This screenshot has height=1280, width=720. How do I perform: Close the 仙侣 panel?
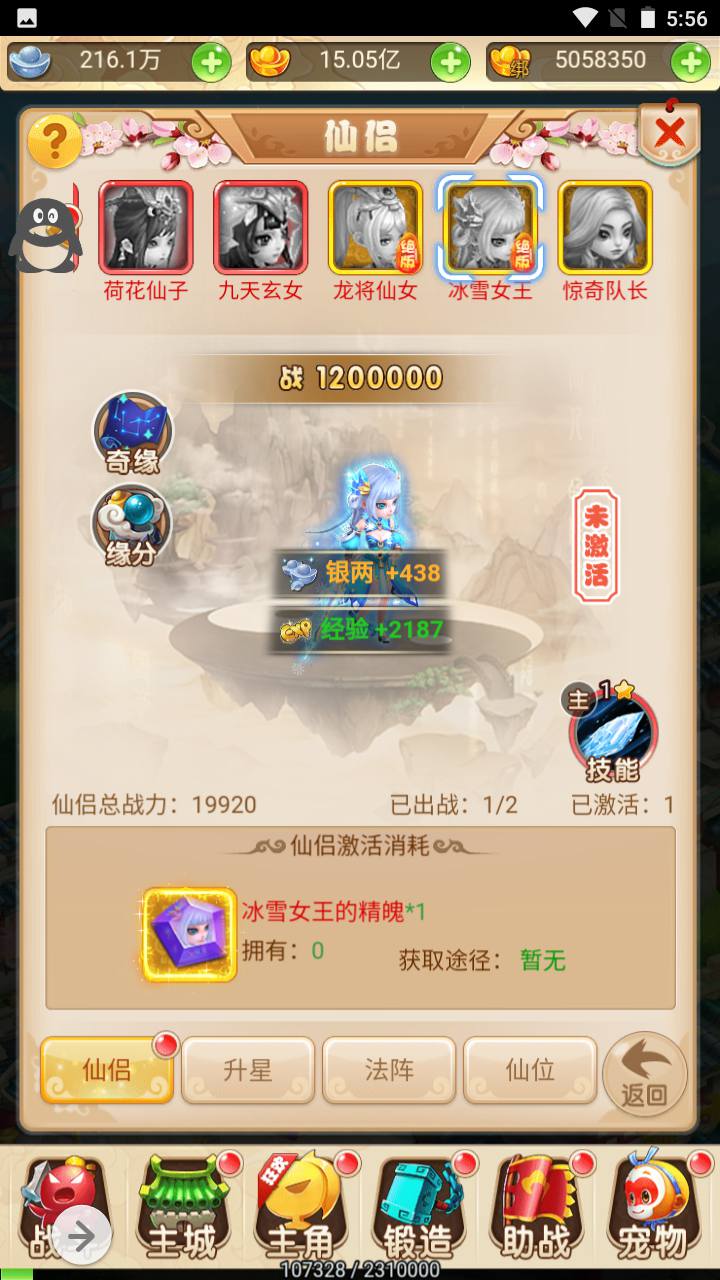pyautogui.click(x=669, y=131)
